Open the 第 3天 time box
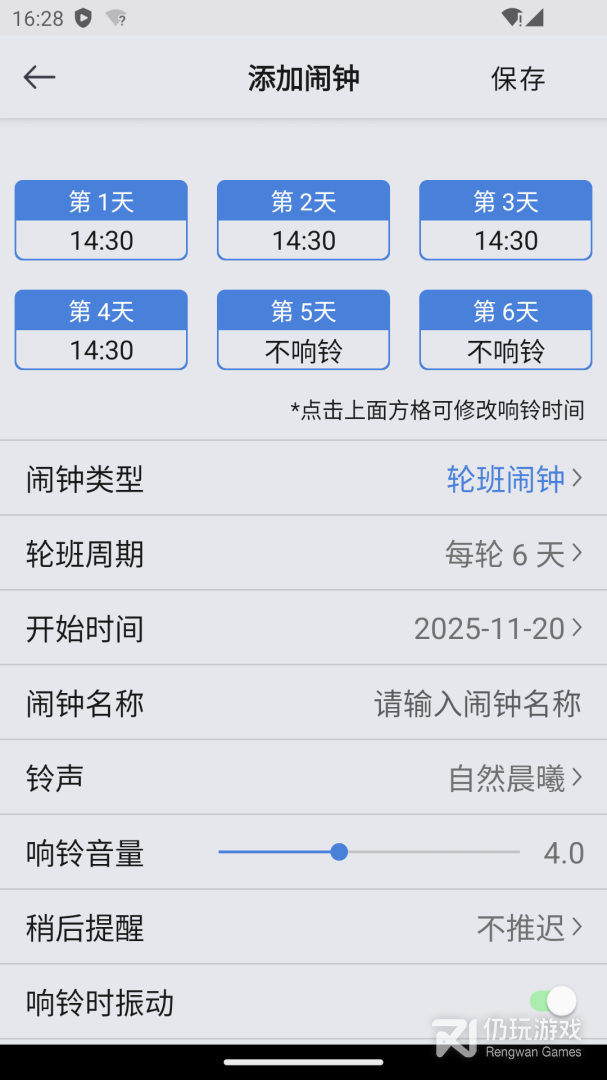The width and height of the screenshot is (607, 1080). [505, 221]
